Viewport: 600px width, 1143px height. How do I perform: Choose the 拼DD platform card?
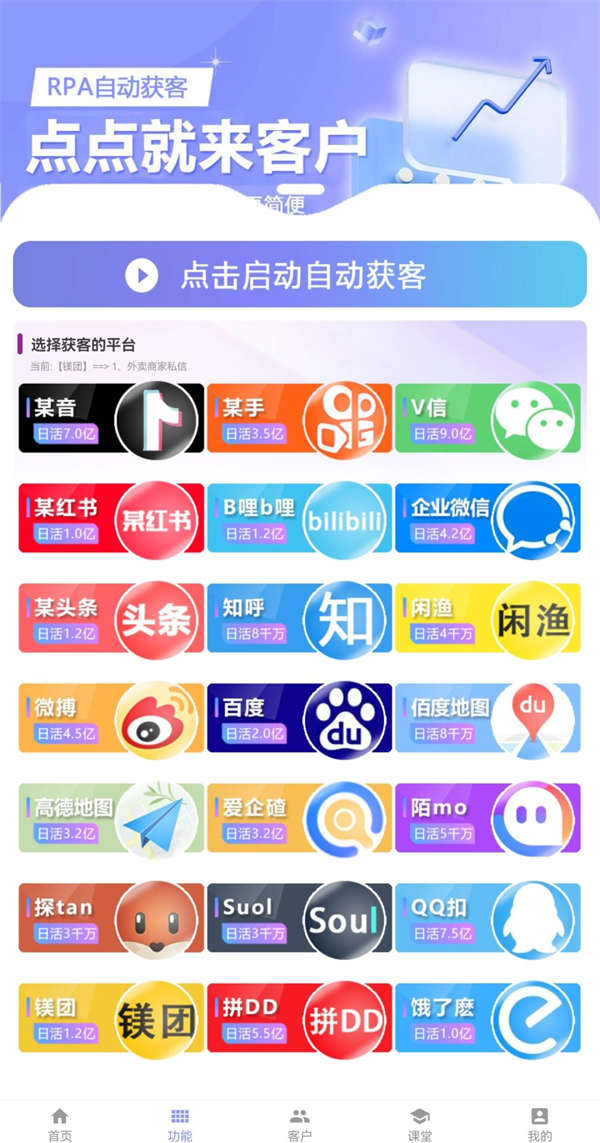coord(299,1018)
